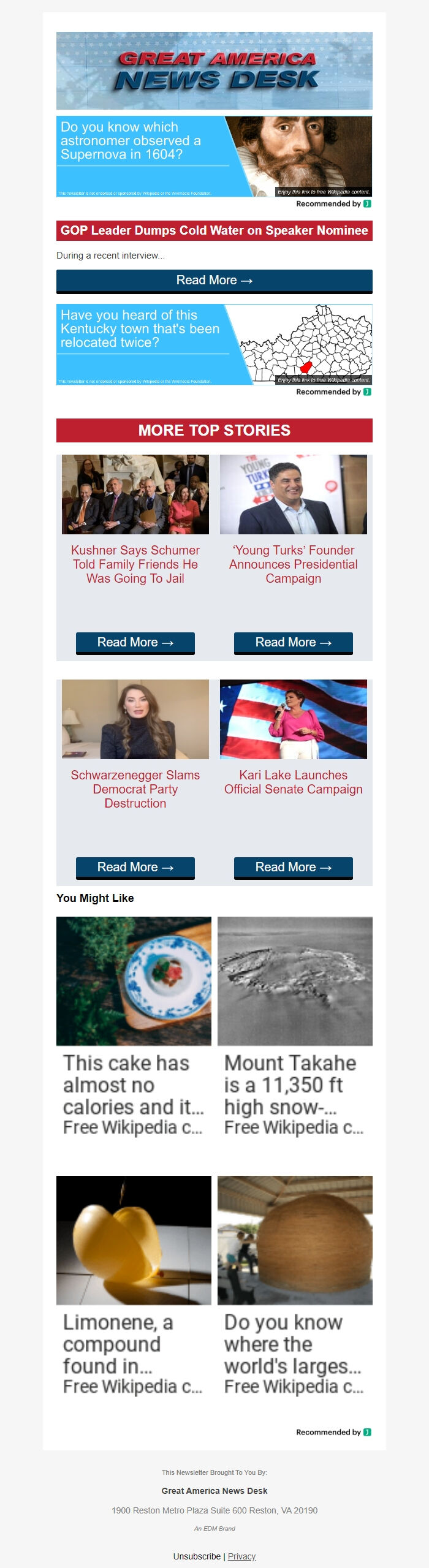The width and height of the screenshot is (429, 1568).
Task: Open the world's largest recommendation card
Action: click(295, 1286)
